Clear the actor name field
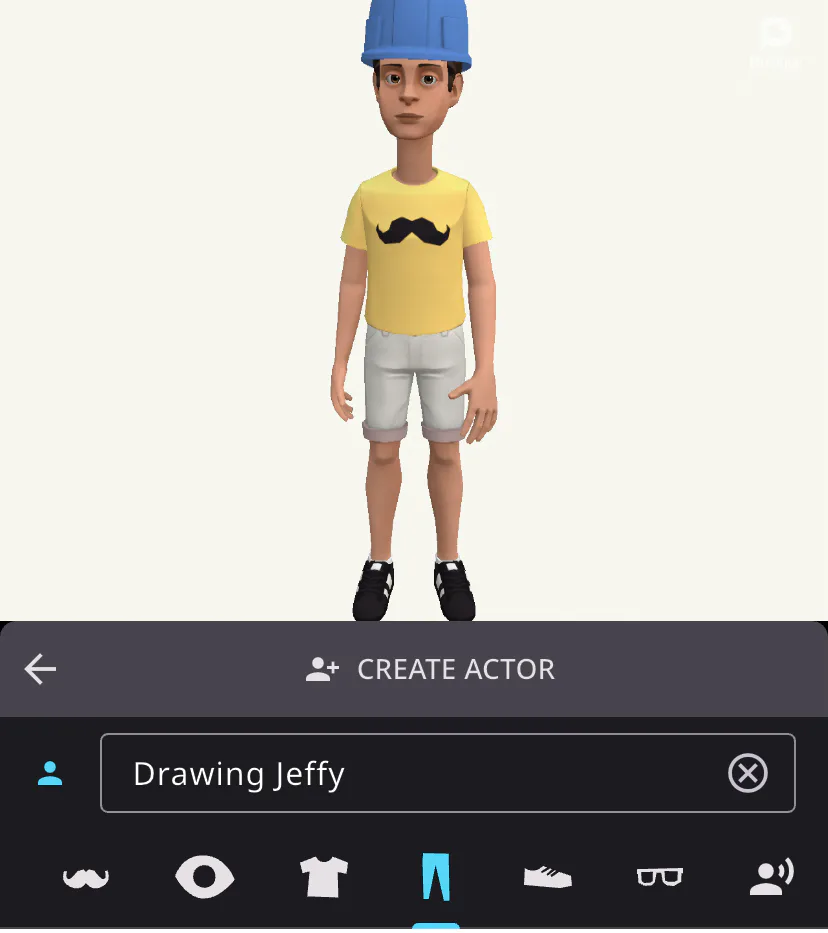 (x=747, y=773)
